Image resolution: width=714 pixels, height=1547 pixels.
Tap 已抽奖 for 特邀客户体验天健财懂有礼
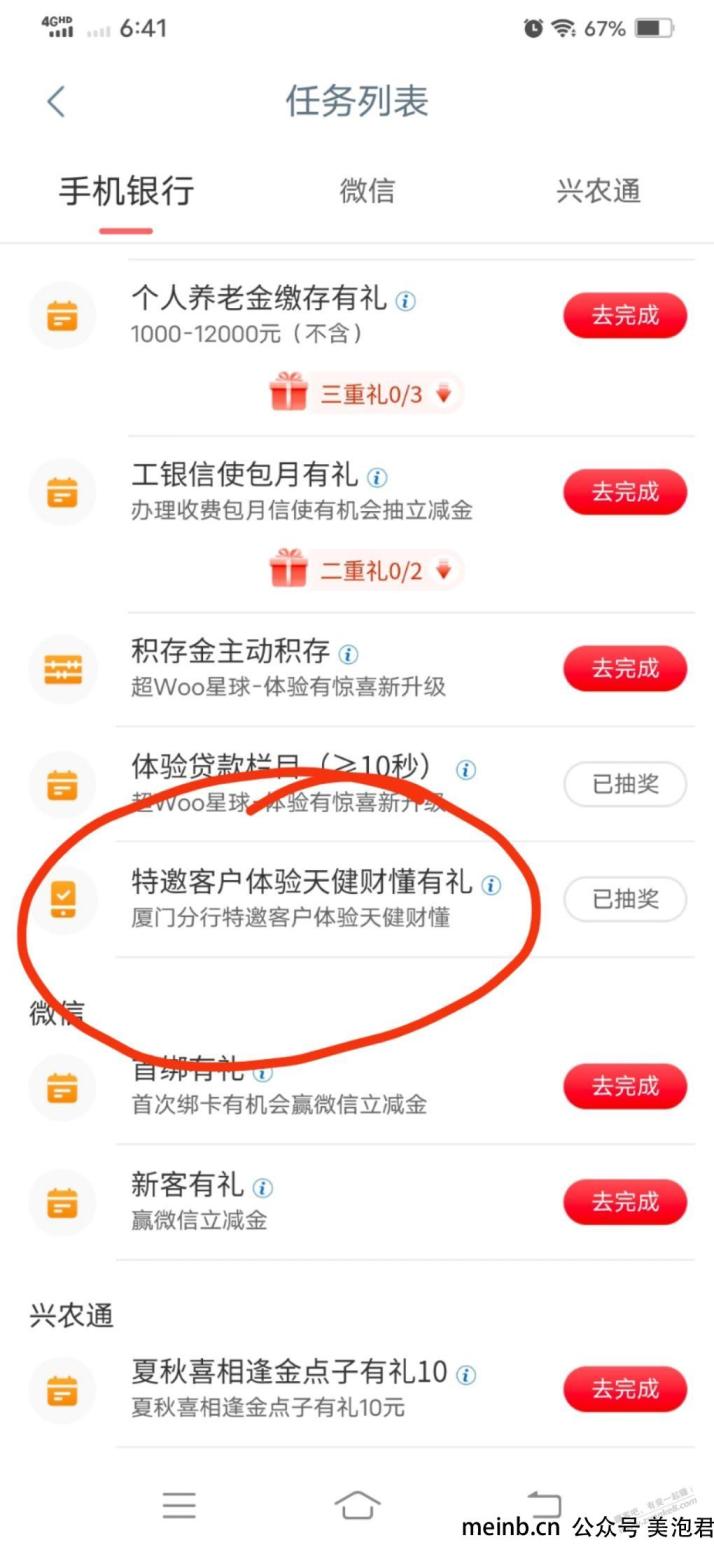point(625,899)
